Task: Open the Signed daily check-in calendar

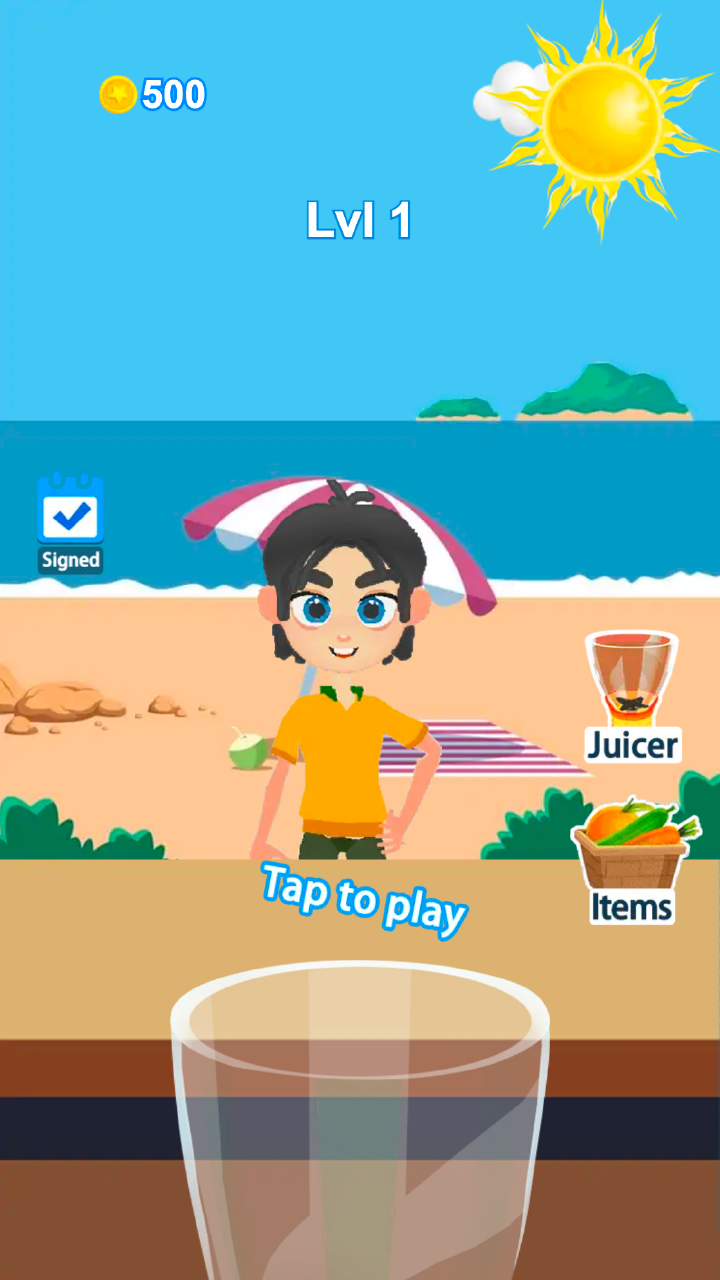Action: [x=70, y=520]
